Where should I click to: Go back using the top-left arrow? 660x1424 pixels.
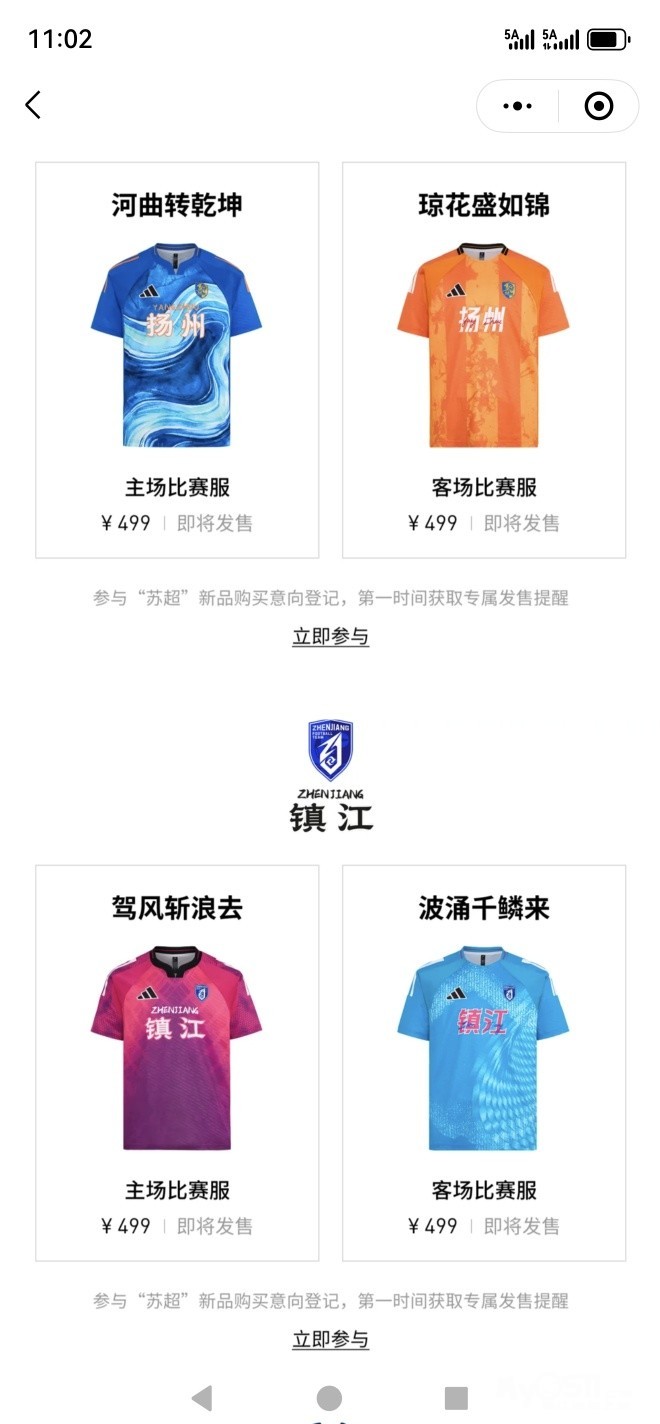[x=33, y=105]
